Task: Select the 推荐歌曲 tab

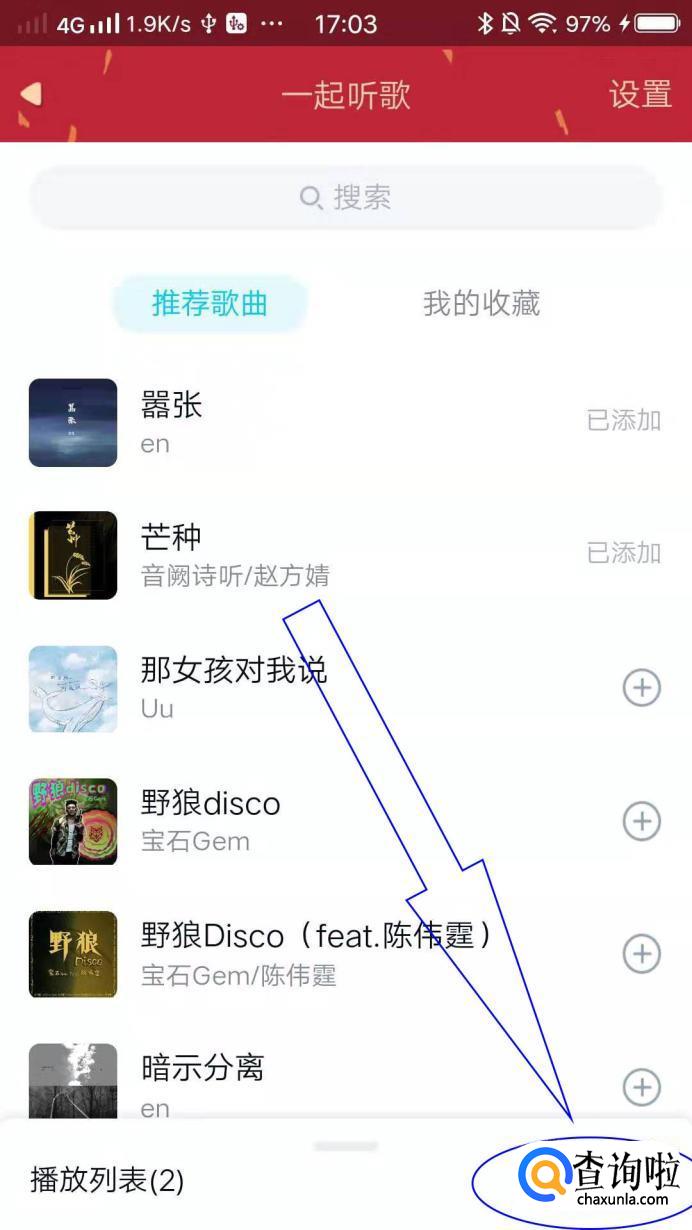Action: [x=209, y=304]
